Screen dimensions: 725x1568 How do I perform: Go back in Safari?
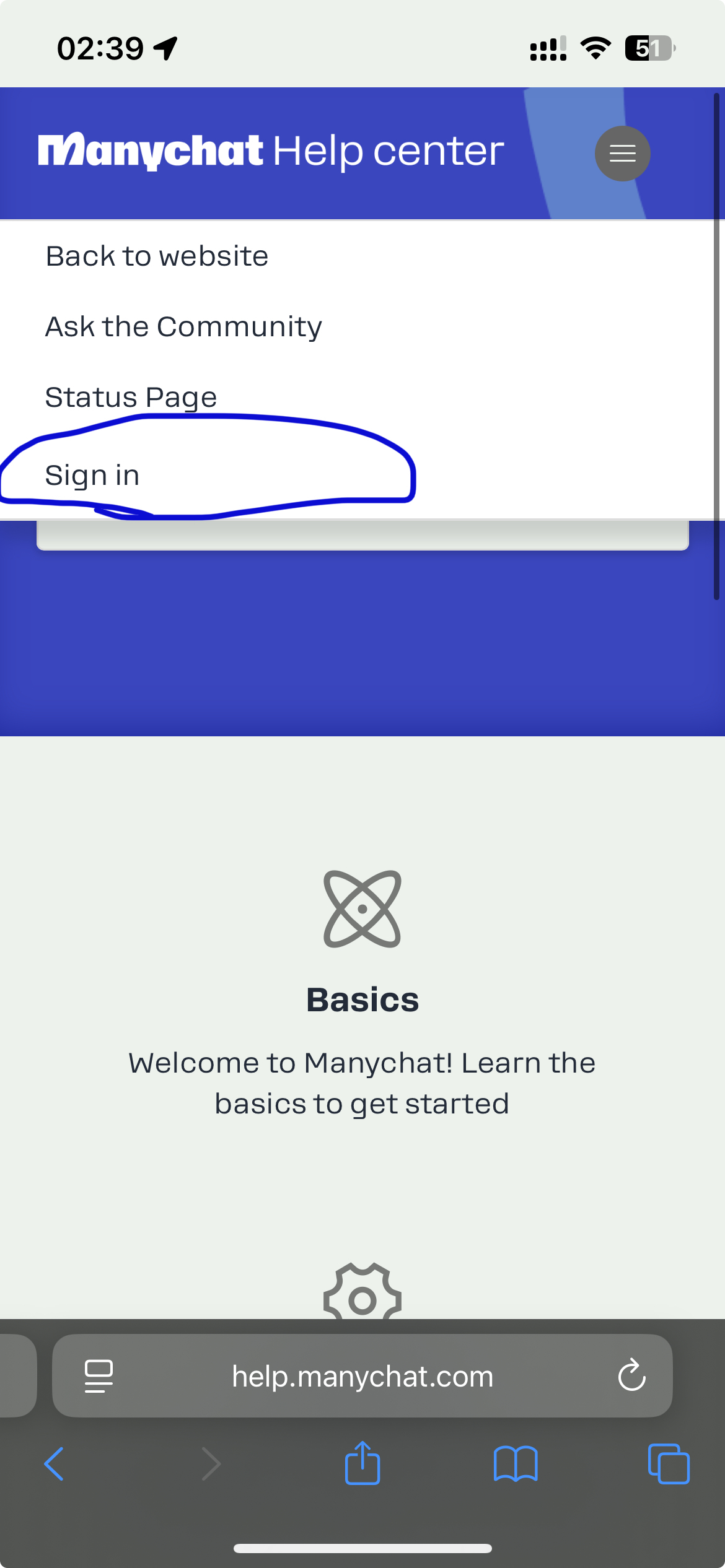[x=54, y=1464]
